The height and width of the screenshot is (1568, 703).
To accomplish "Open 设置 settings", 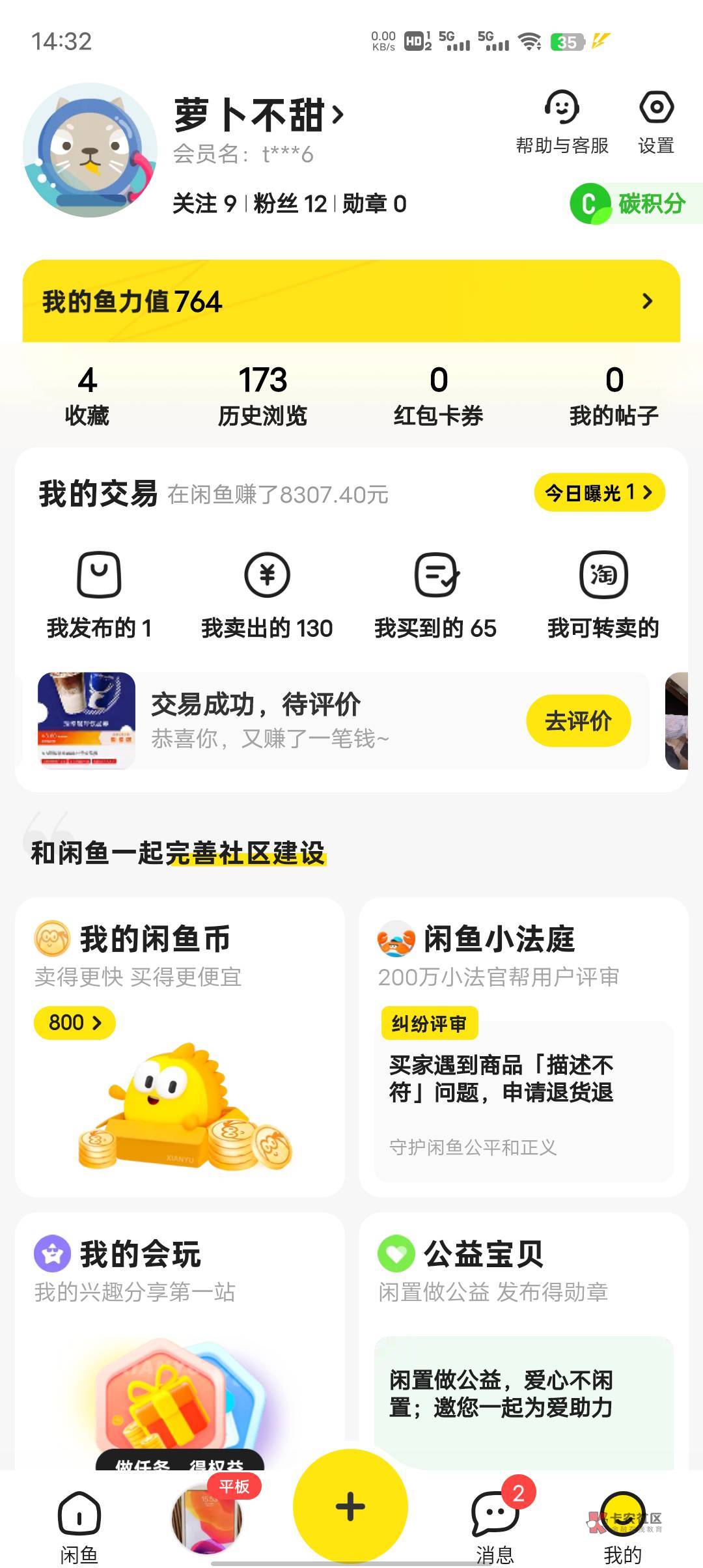I will pyautogui.click(x=655, y=122).
